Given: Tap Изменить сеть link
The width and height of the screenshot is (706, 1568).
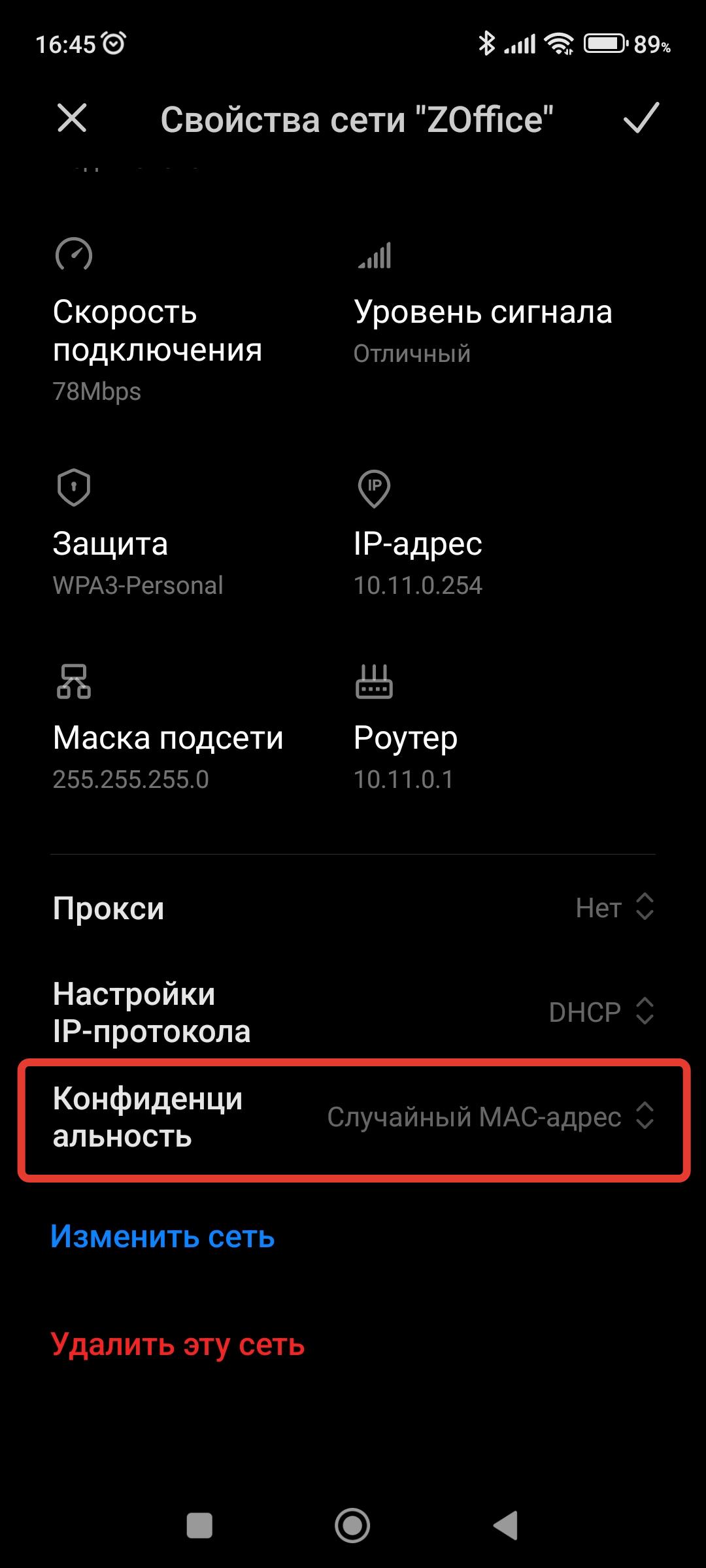Looking at the screenshot, I should point(163,1237).
